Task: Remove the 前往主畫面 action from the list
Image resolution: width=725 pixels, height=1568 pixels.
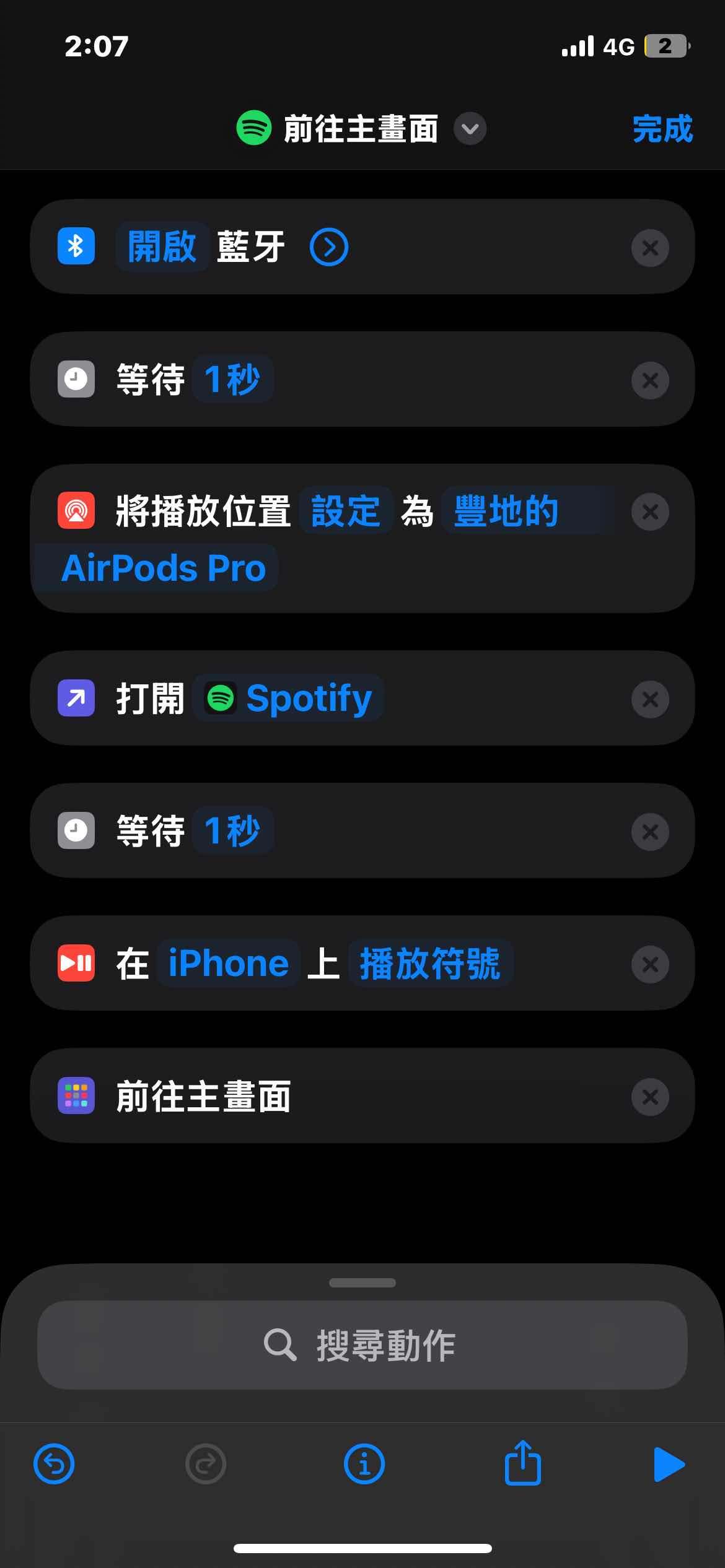Action: coord(649,1097)
